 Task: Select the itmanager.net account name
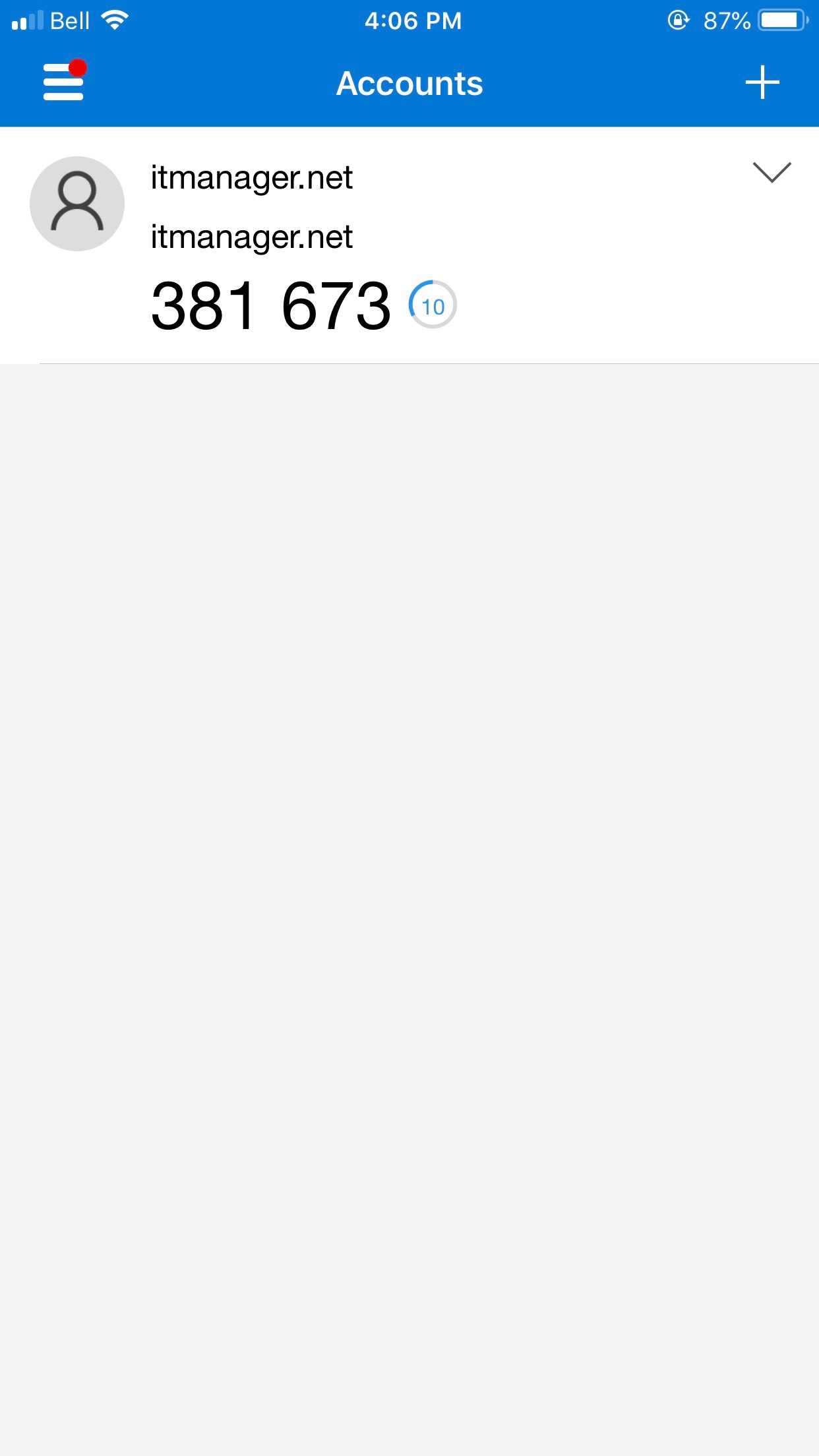pyautogui.click(x=251, y=177)
